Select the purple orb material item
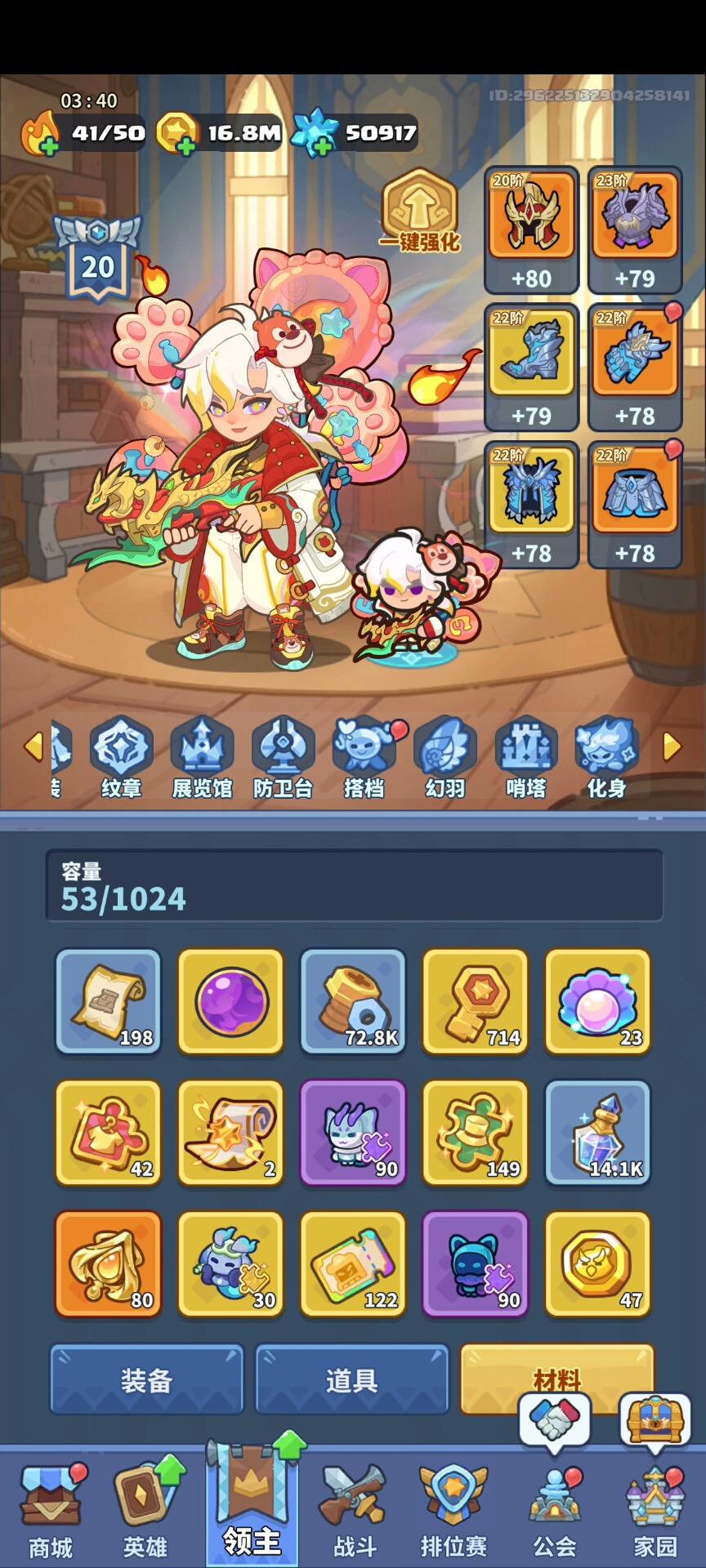706x1568 pixels. (x=231, y=1001)
